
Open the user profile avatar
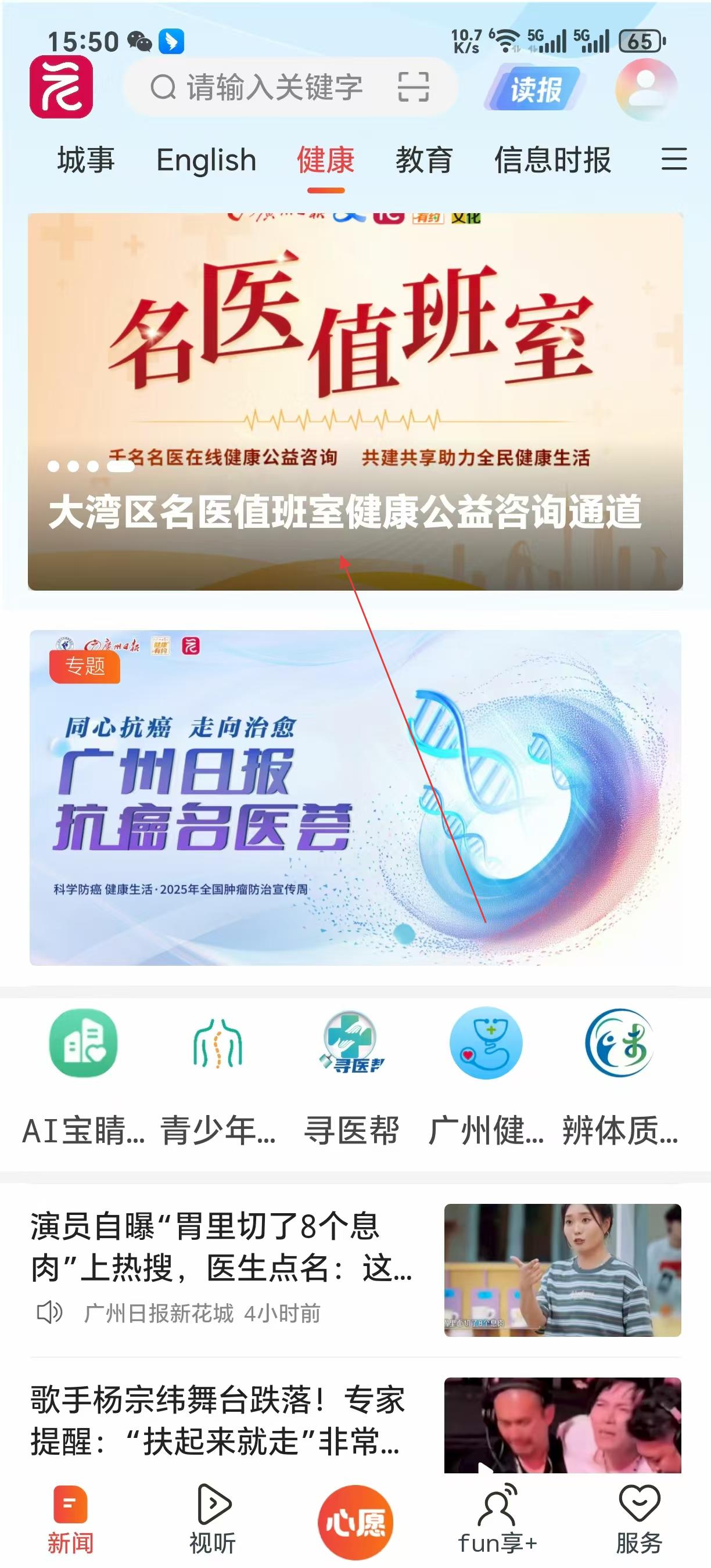645,88
